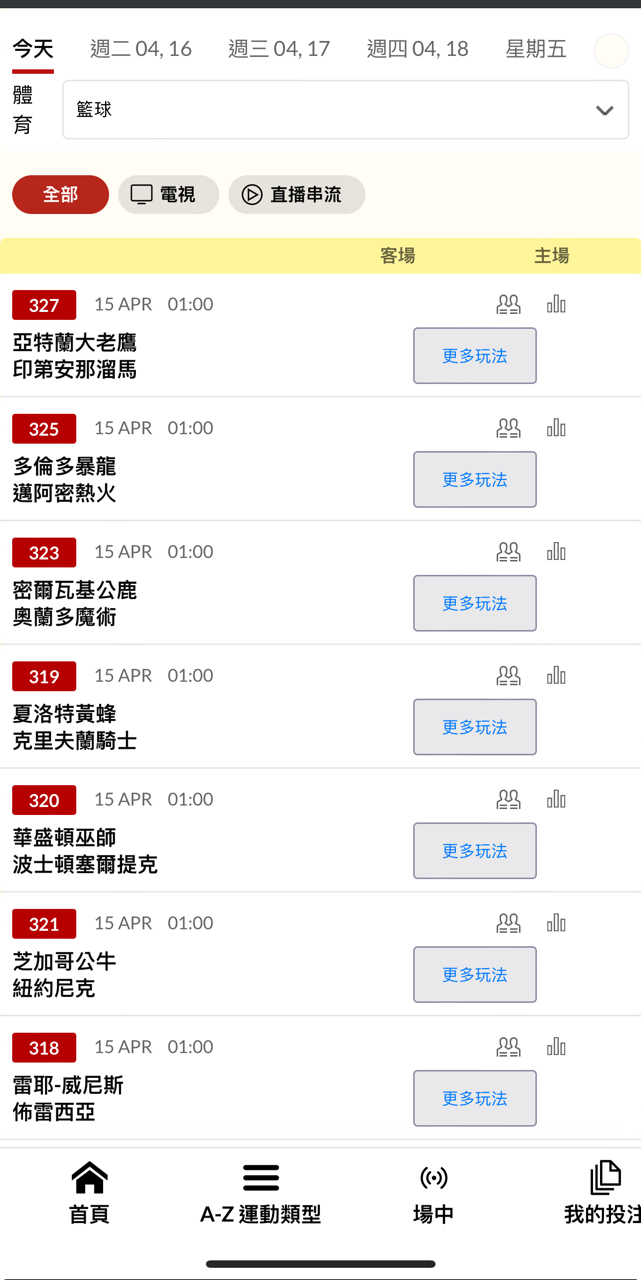Go to the 首頁 tab
Image resolution: width=641 pixels, height=1280 pixels.
click(89, 1193)
